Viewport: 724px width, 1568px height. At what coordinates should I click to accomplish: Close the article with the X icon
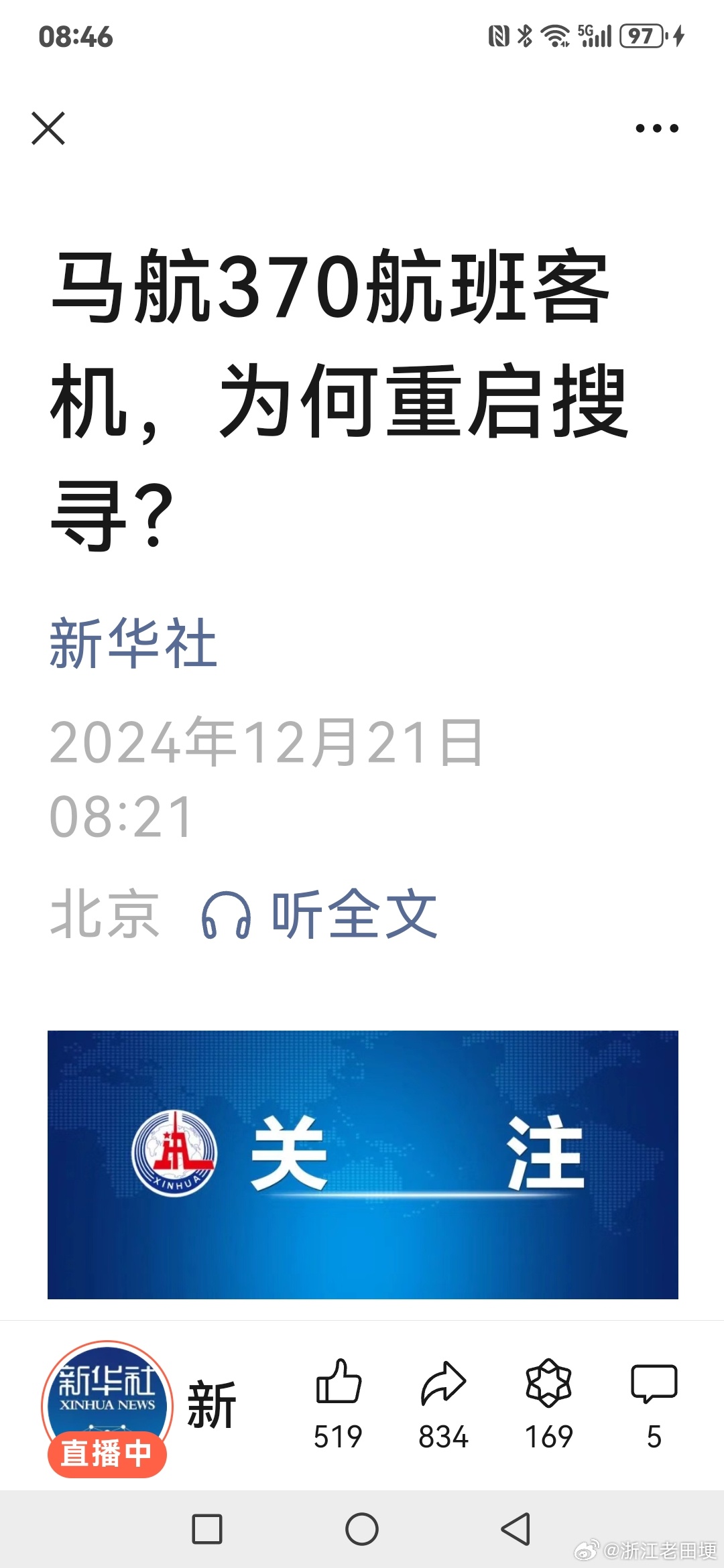(48, 128)
